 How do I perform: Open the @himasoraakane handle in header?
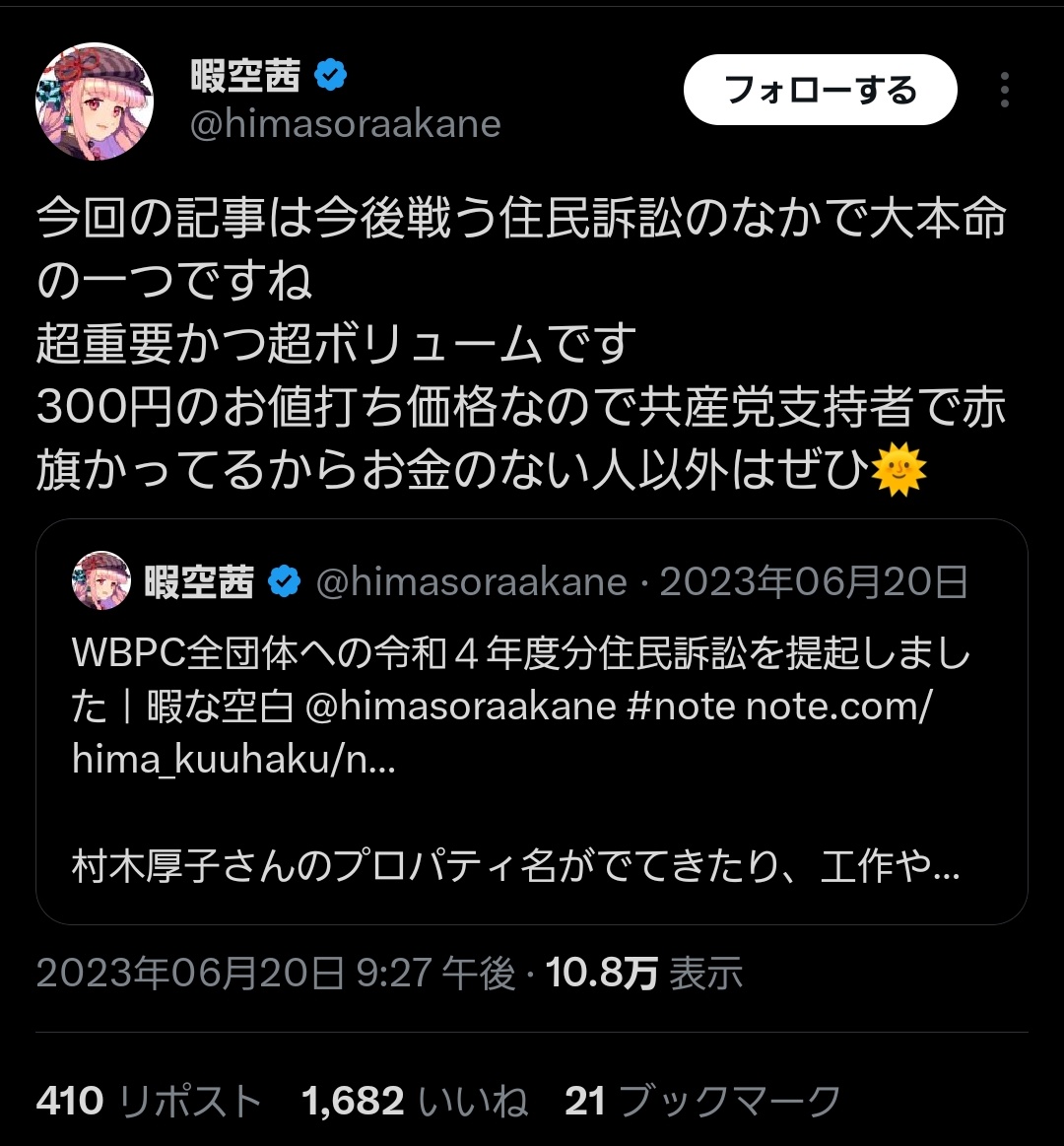click(x=346, y=125)
